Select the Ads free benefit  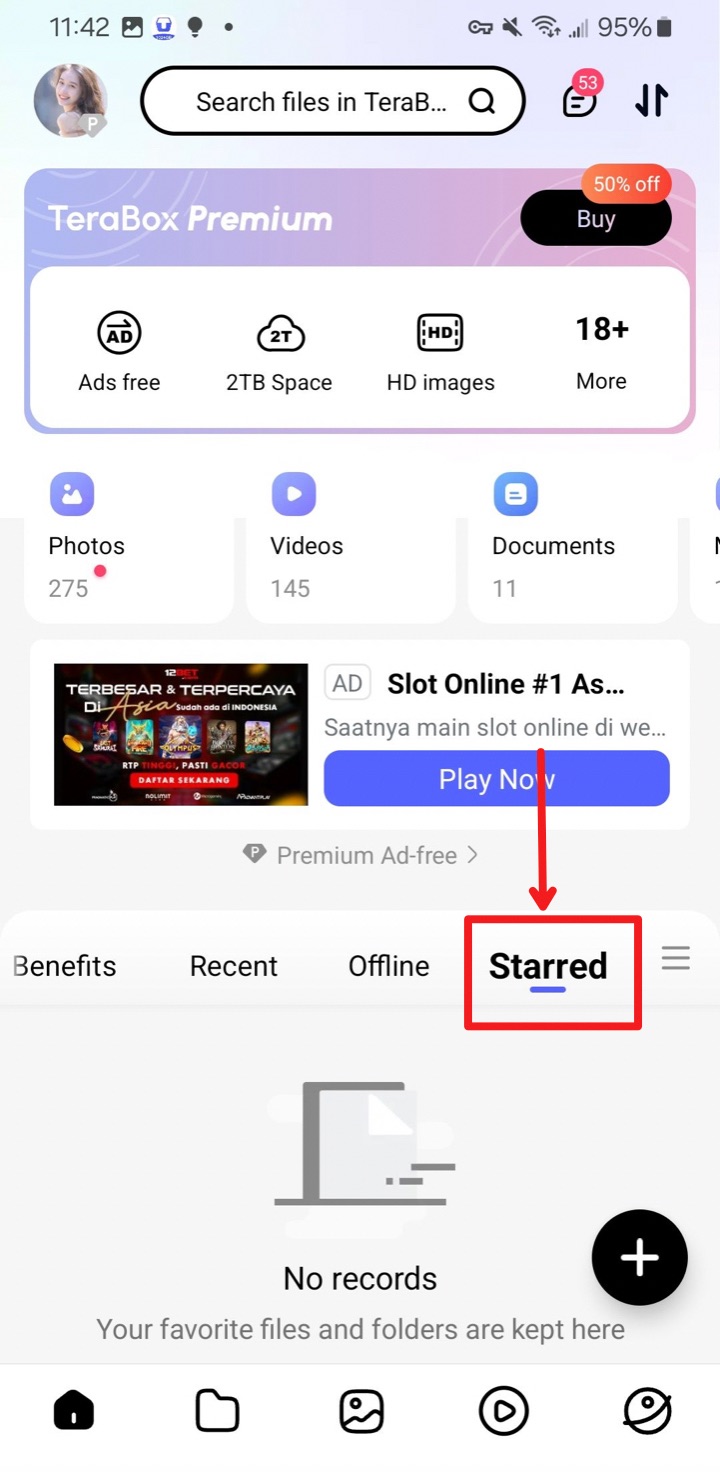[x=119, y=352]
